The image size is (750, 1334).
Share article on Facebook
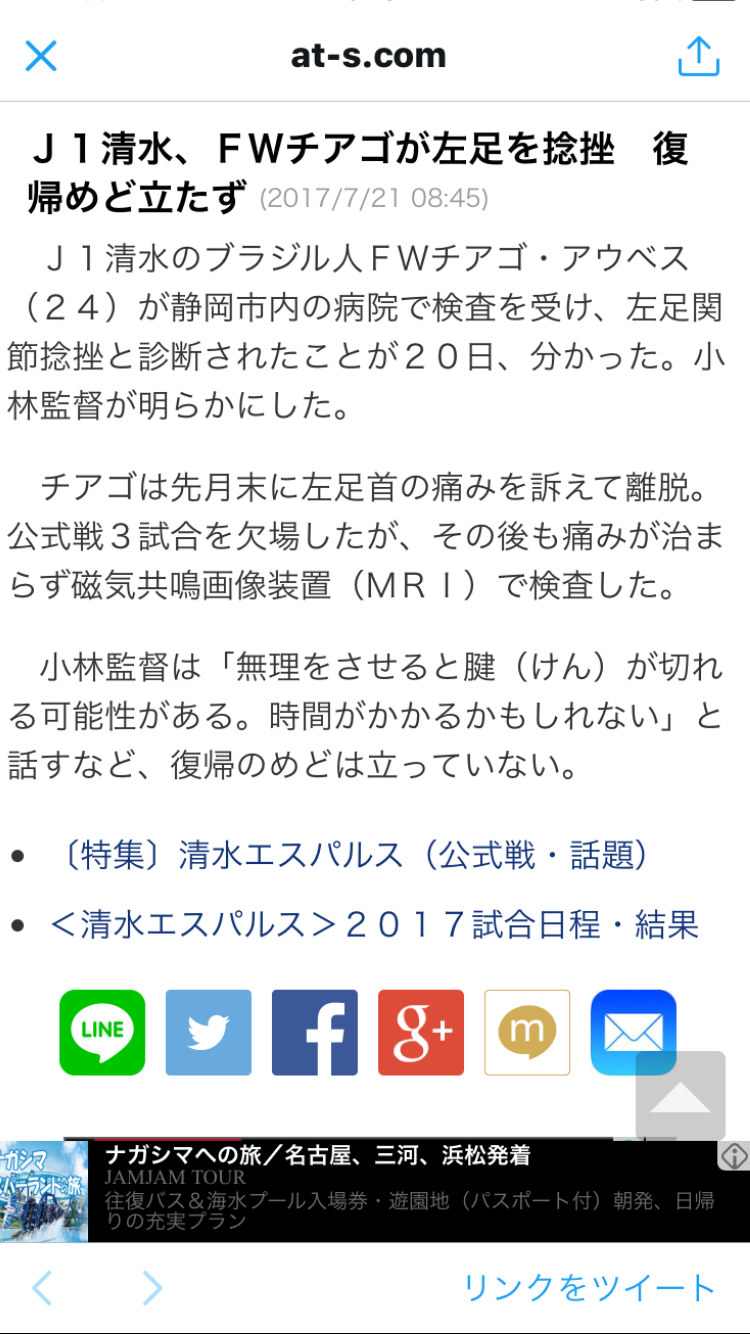314,1032
